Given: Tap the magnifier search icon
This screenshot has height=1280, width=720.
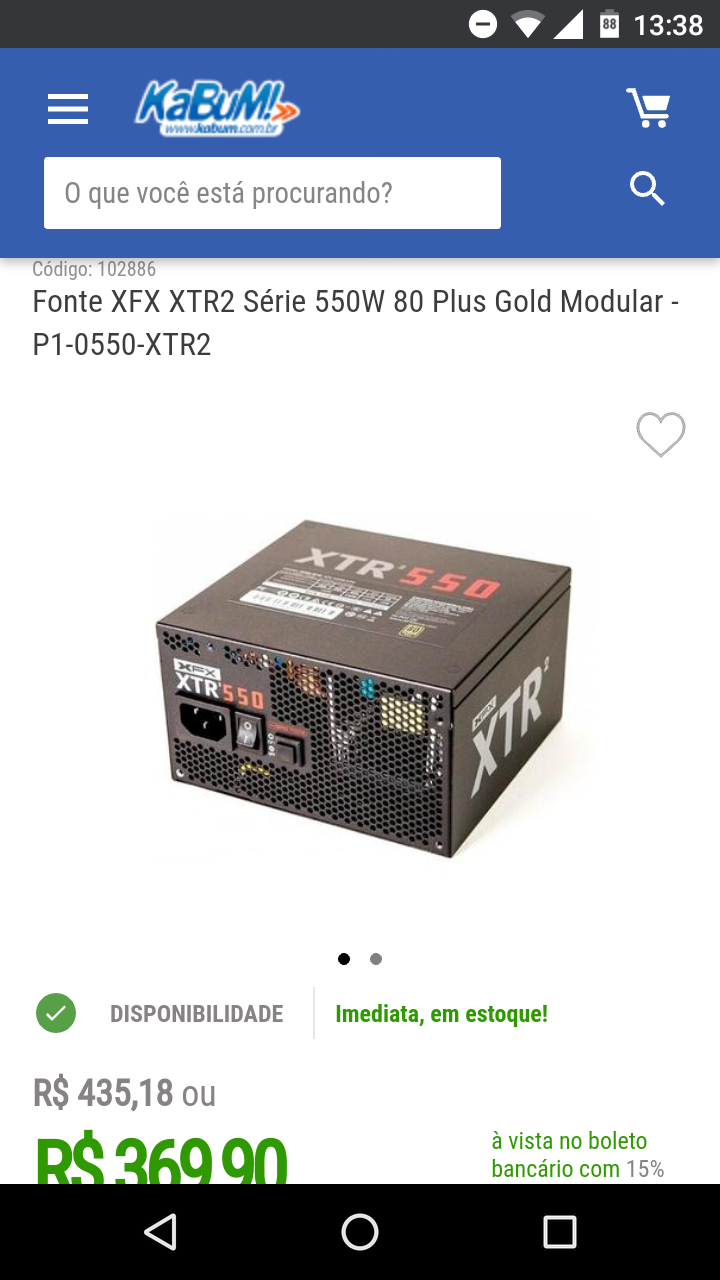Looking at the screenshot, I should tap(647, 188).
